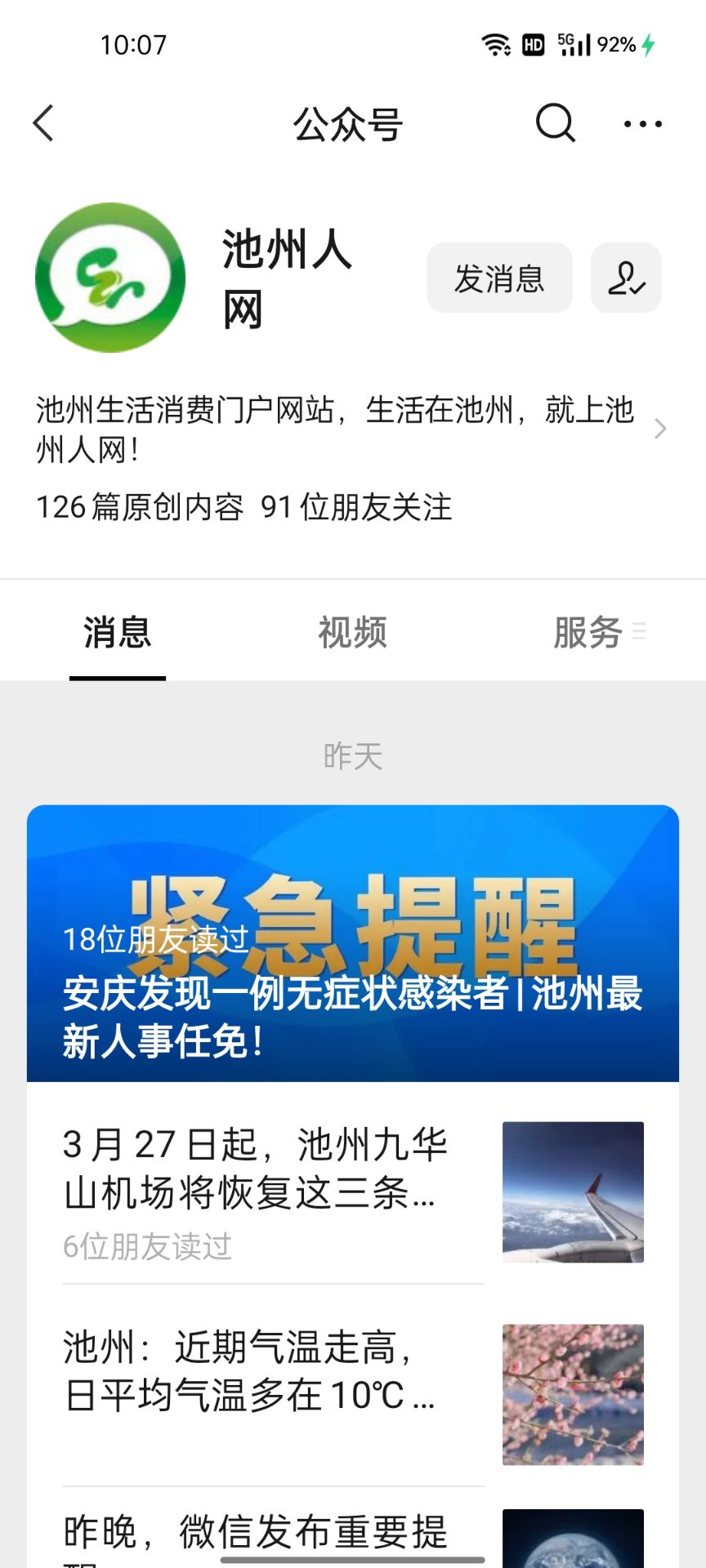Switch to the 视频 tab
The image size is (706, 1568).
click(352, 633)
